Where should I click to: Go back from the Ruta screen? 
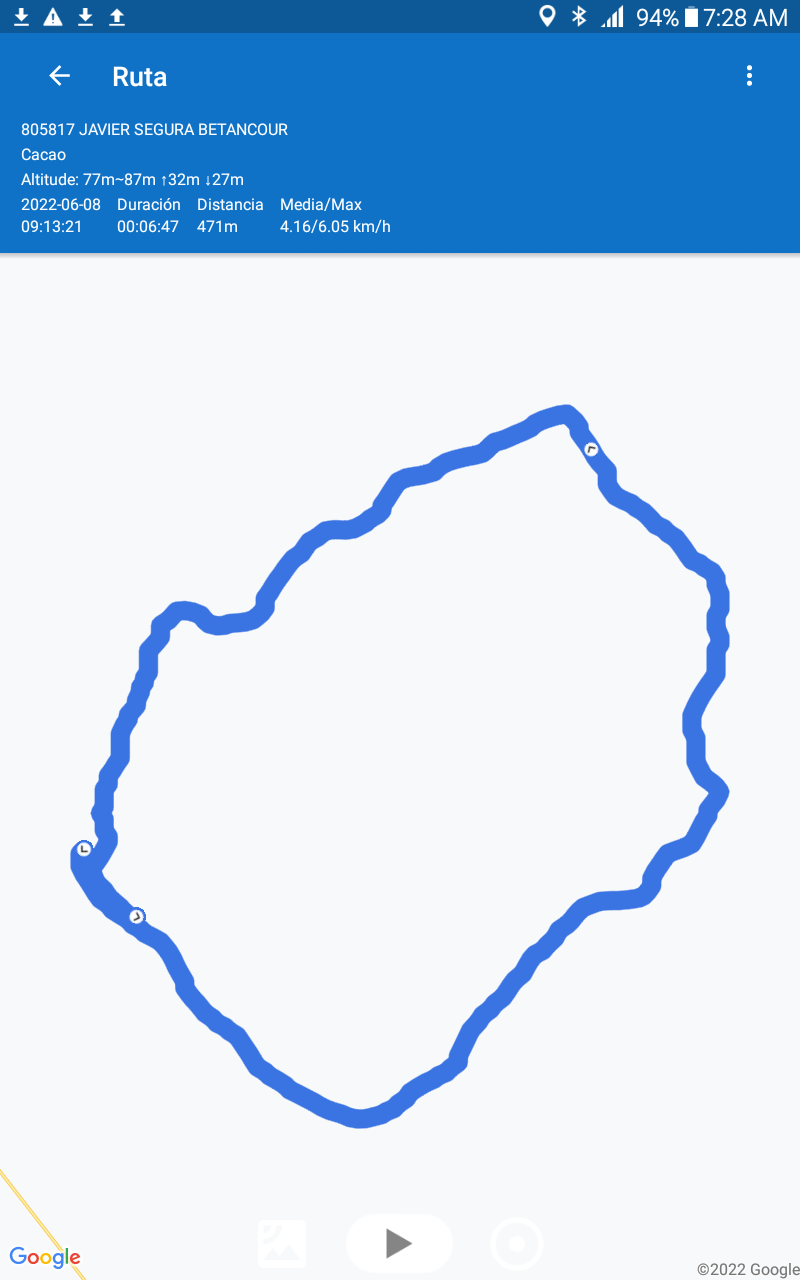pyautogui.click(x=60, y=76)
